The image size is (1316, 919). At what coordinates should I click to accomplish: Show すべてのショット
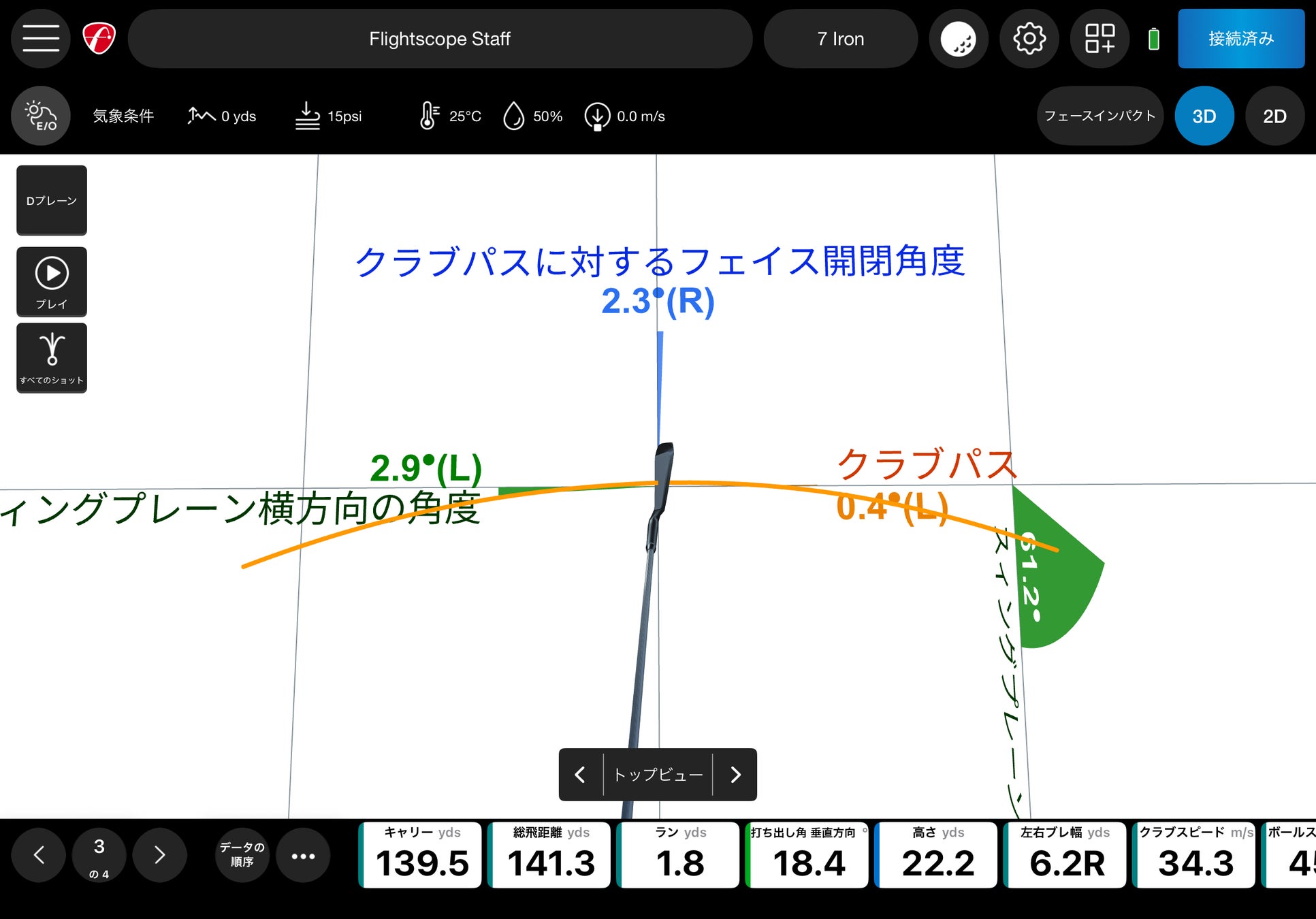[52, 357]
